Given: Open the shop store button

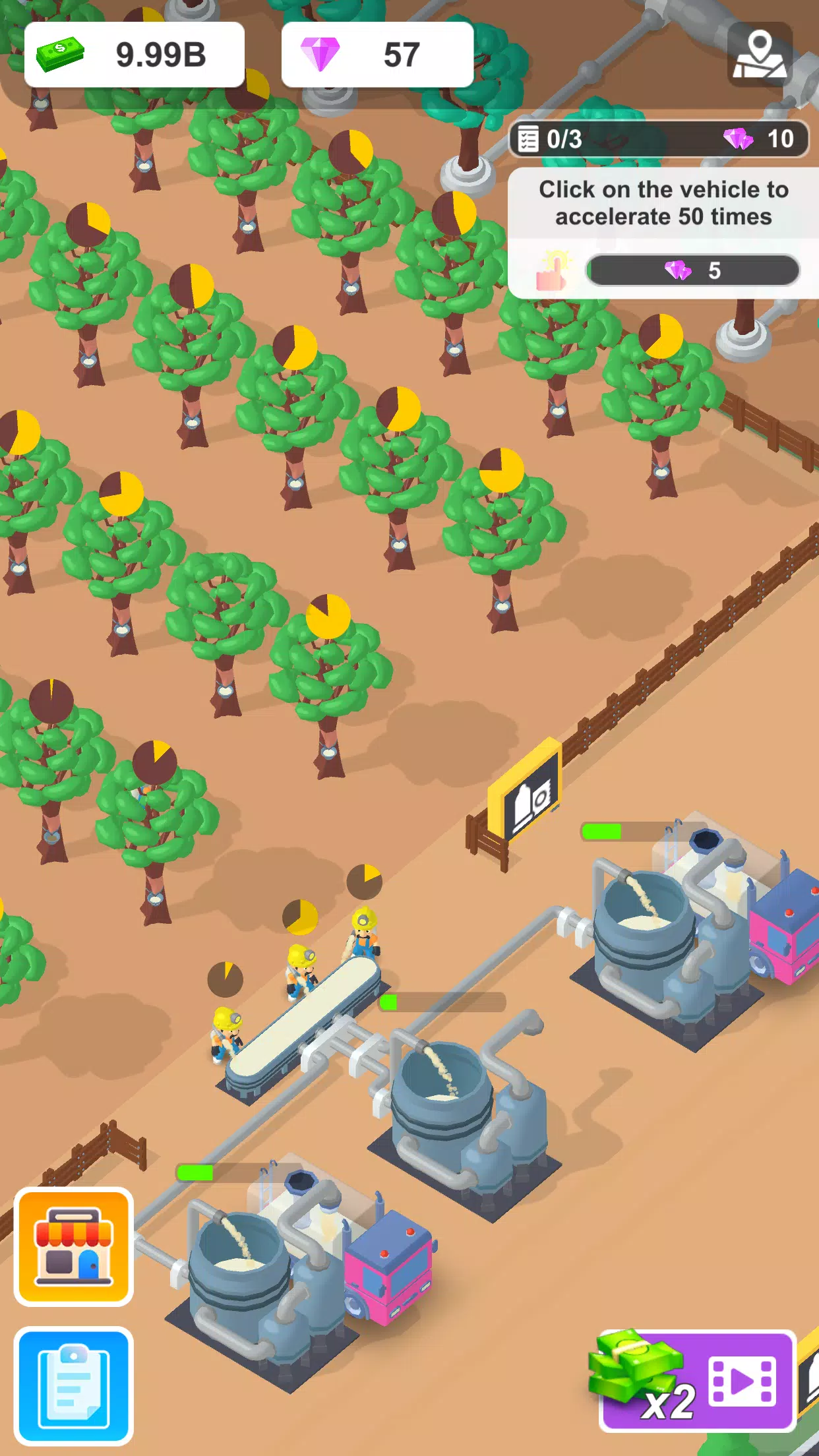Looking at the screenshot, I should (x=74, y=1246).
